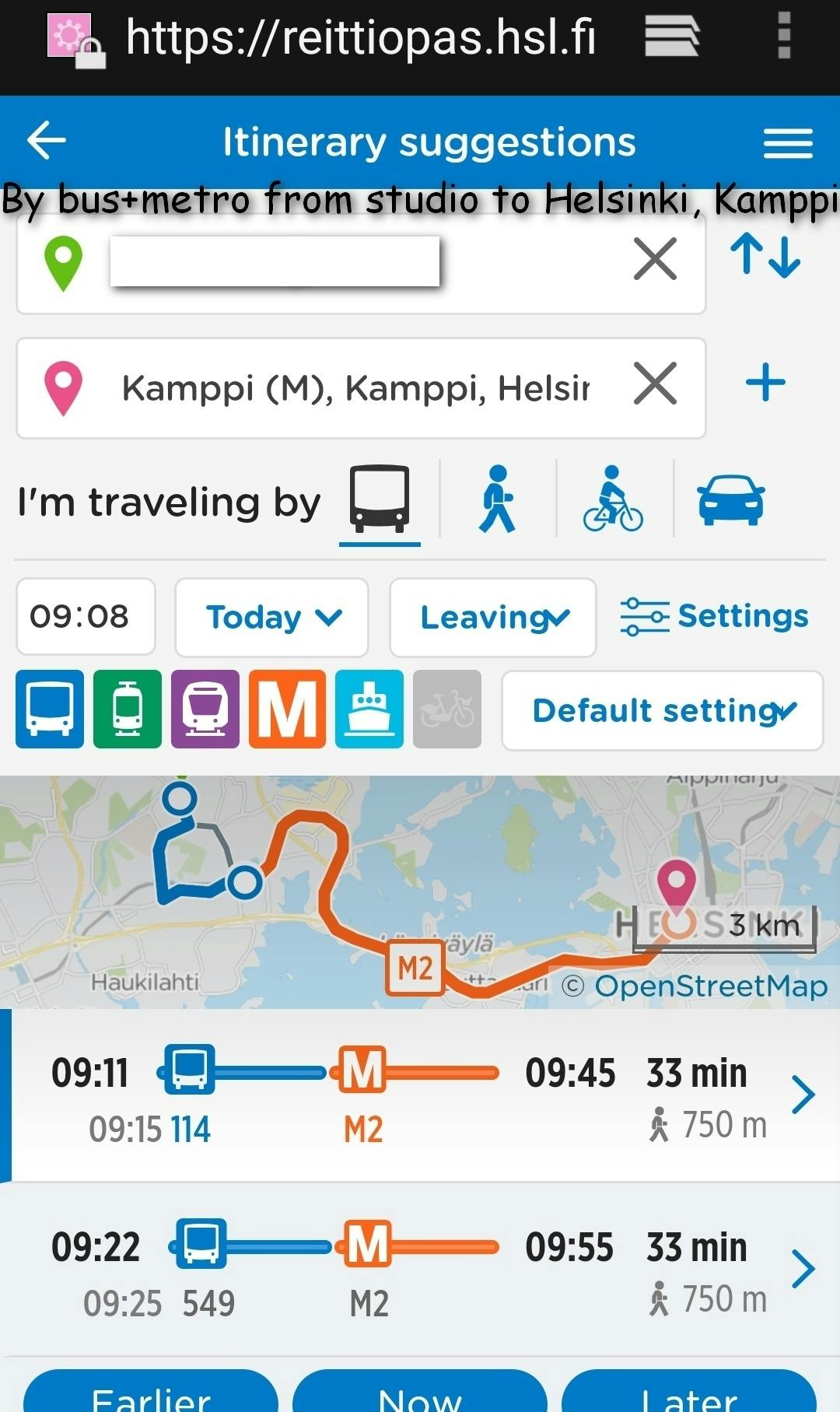Select walking as the travel mode

coord(498,499)
